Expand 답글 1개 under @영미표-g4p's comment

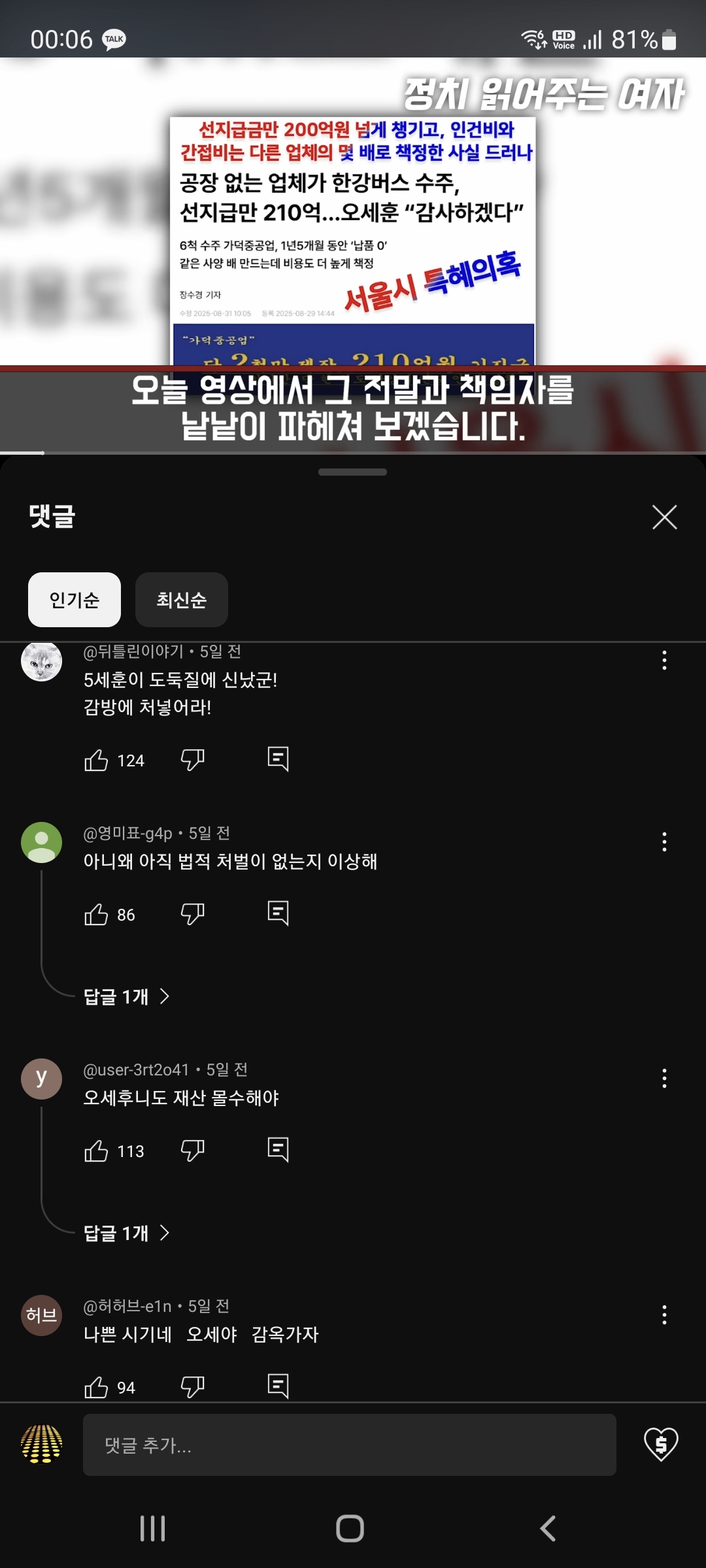click(x=126, y=996)
